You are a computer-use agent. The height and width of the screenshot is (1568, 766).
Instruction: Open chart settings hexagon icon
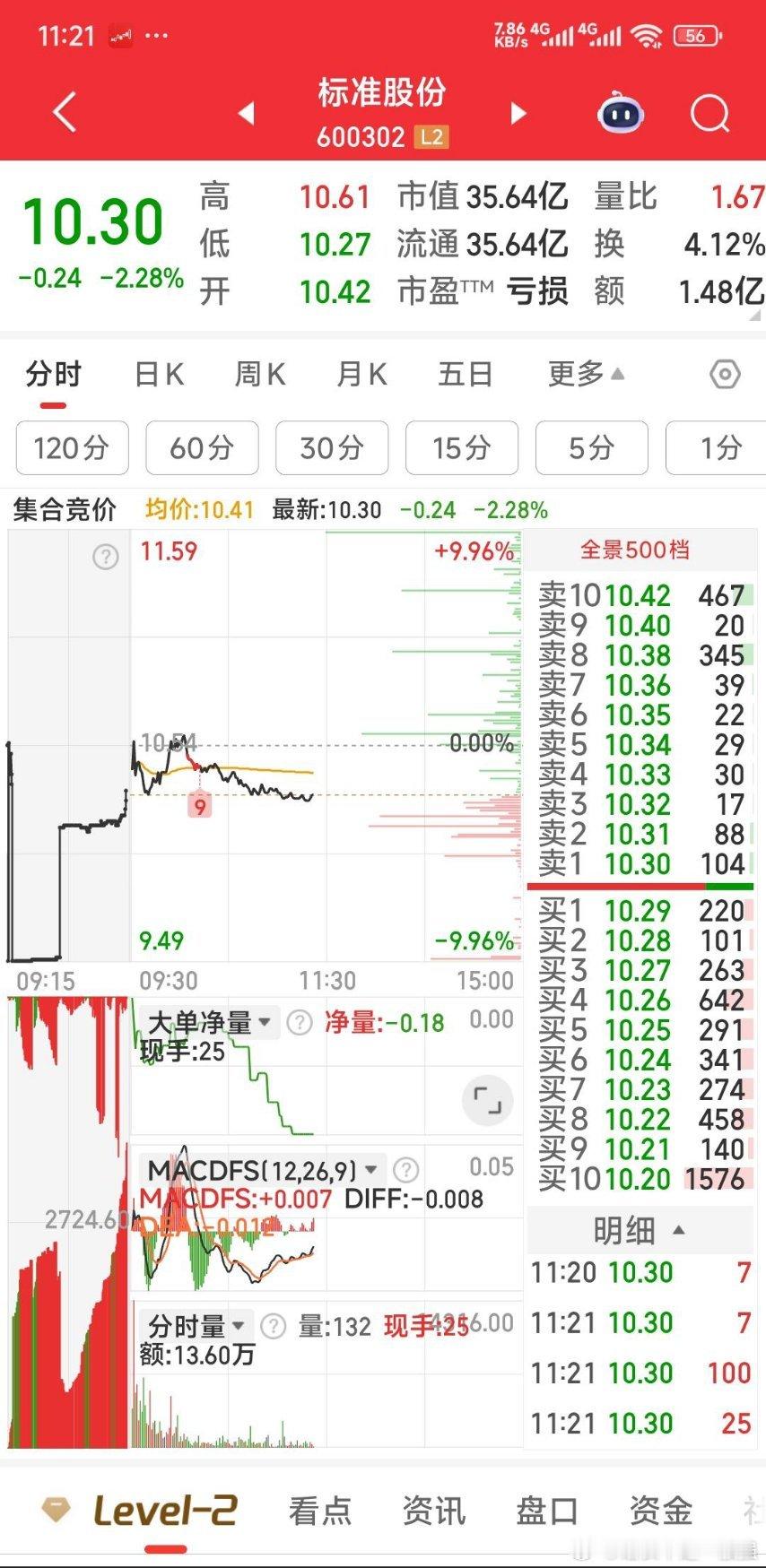click(x=725, y=374)
